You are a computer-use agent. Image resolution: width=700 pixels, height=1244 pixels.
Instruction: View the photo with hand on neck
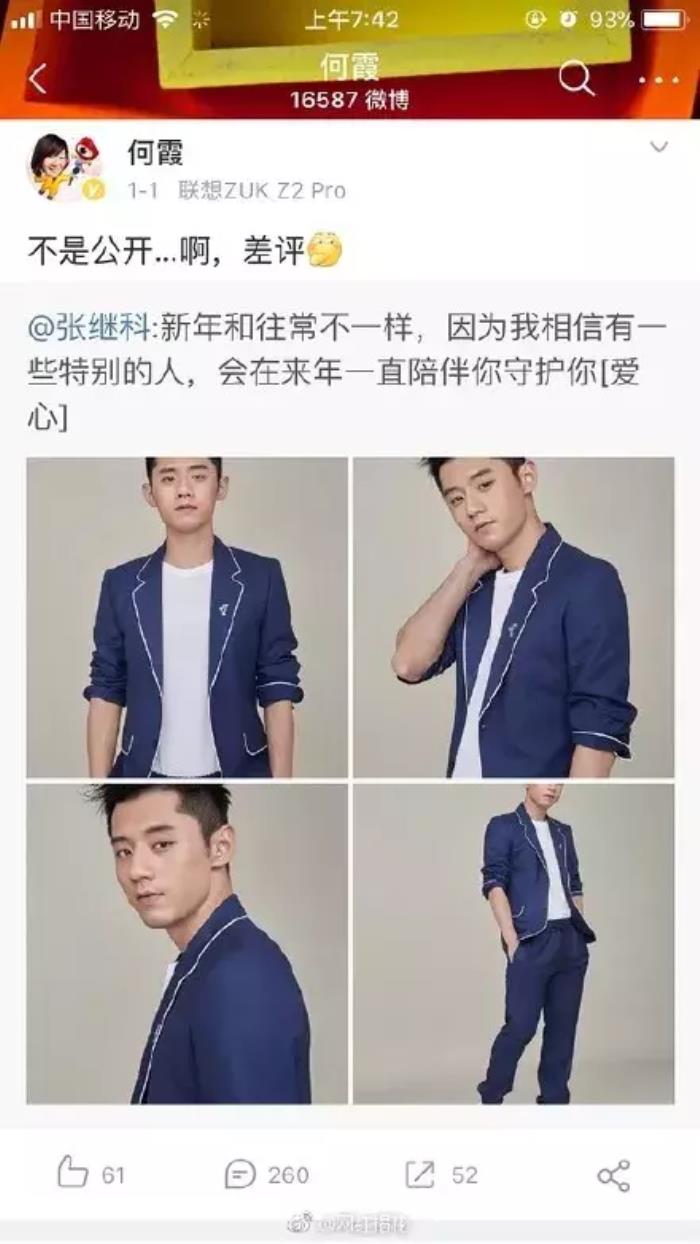(x=513, y=617)
